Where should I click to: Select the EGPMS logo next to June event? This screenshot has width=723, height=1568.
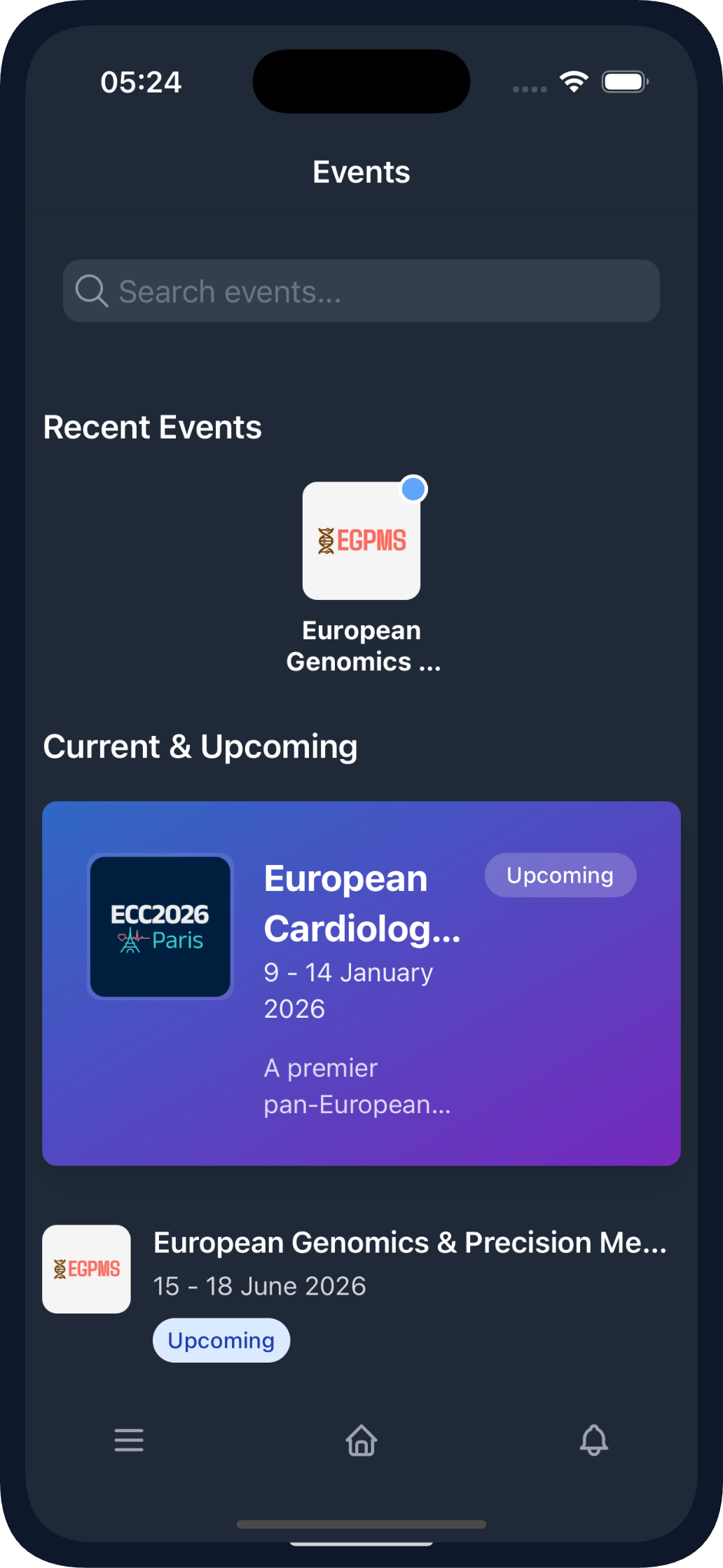(x=85, y=1269)
